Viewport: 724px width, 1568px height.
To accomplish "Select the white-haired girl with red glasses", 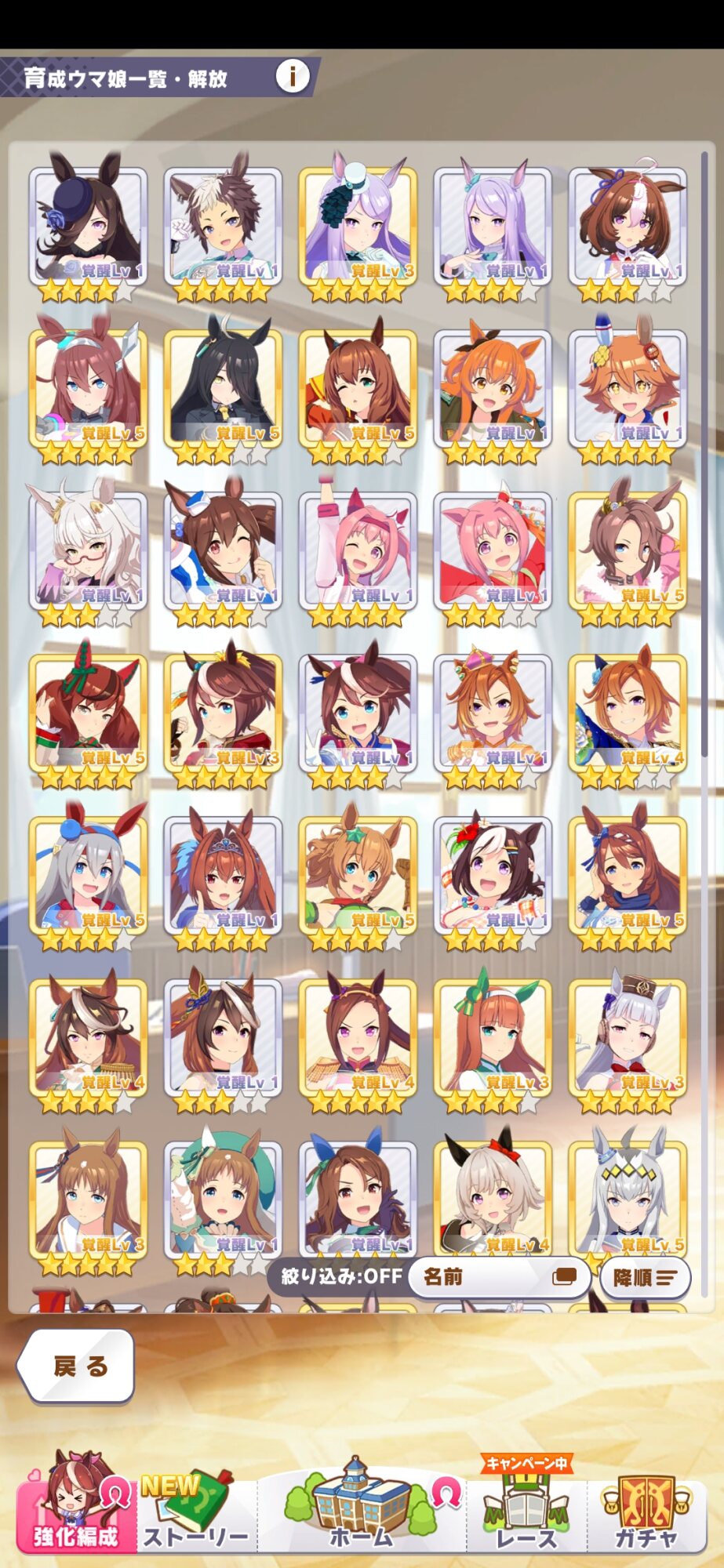I will 88,553.
